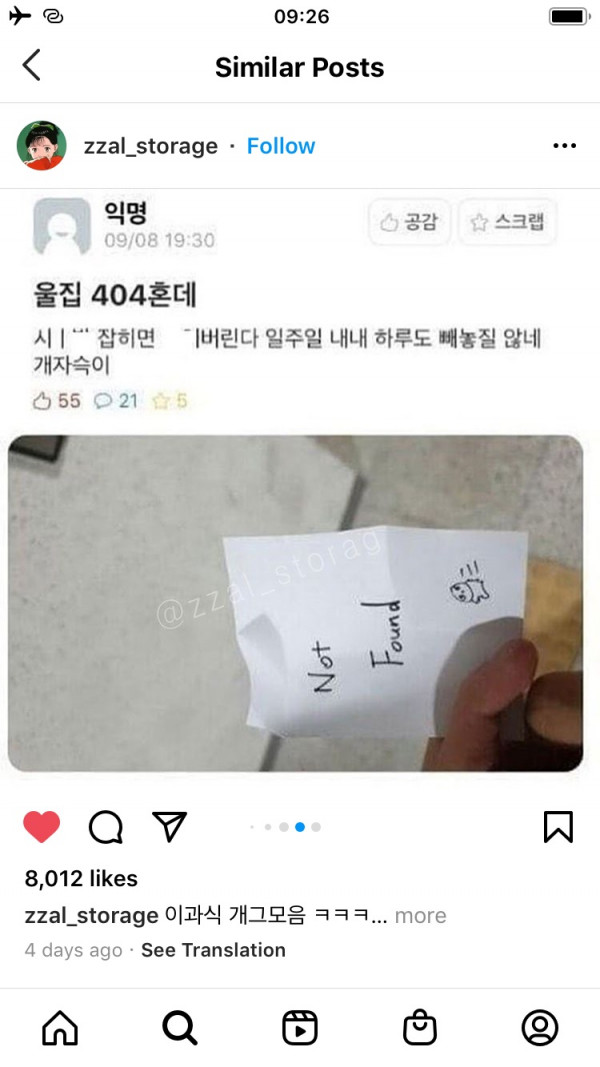
Task: Share this post via paper plane icon
Action: 169,826
